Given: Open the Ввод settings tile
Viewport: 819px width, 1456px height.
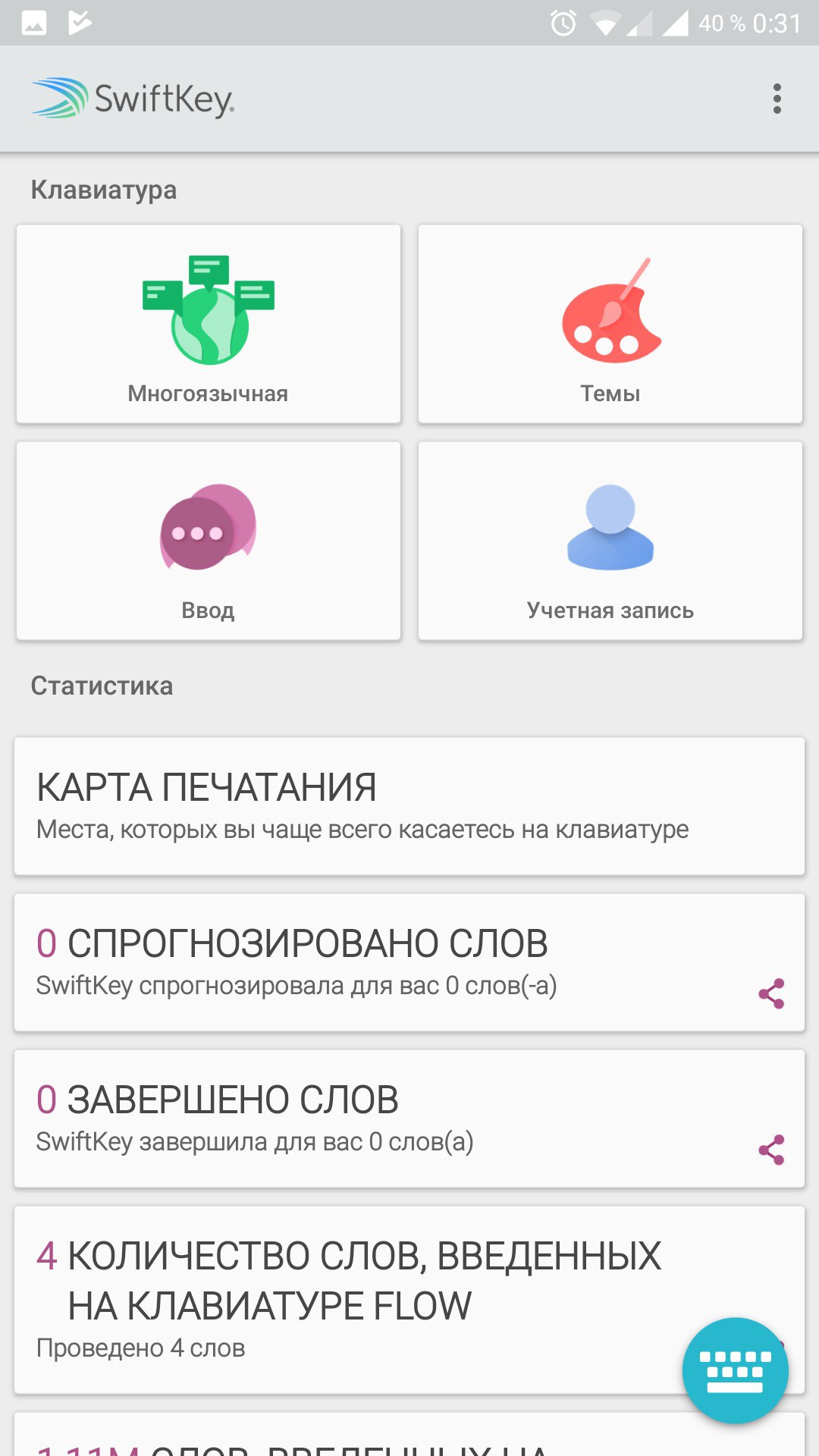Looking at the screenshot, I should (209, 541).
